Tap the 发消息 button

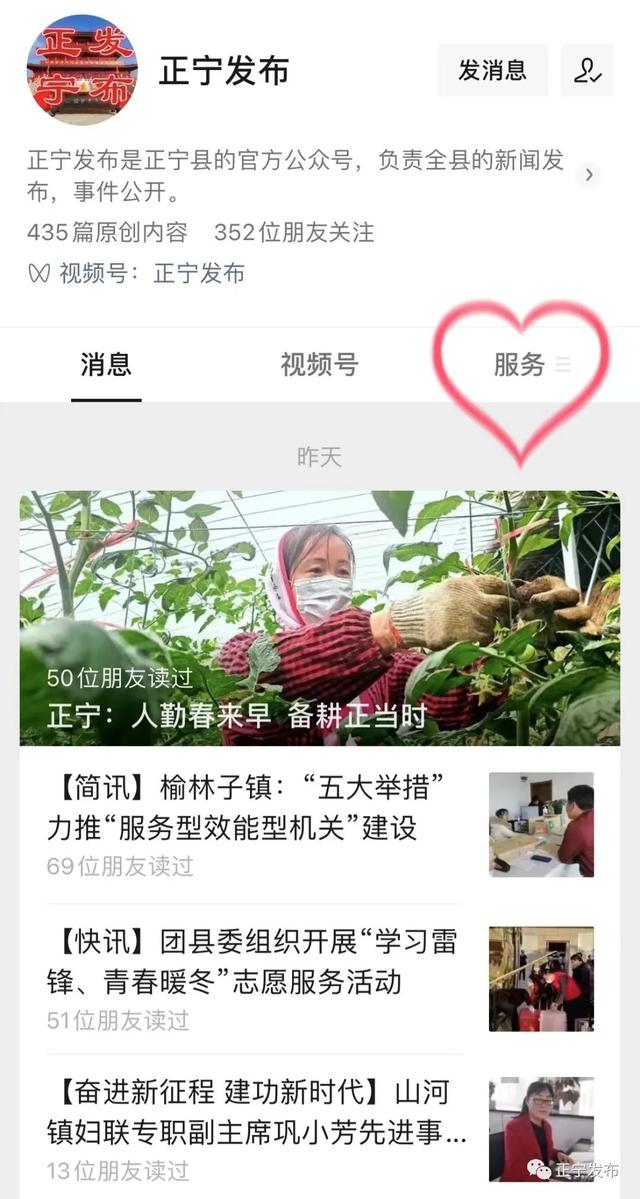click(x=492, y=70)
